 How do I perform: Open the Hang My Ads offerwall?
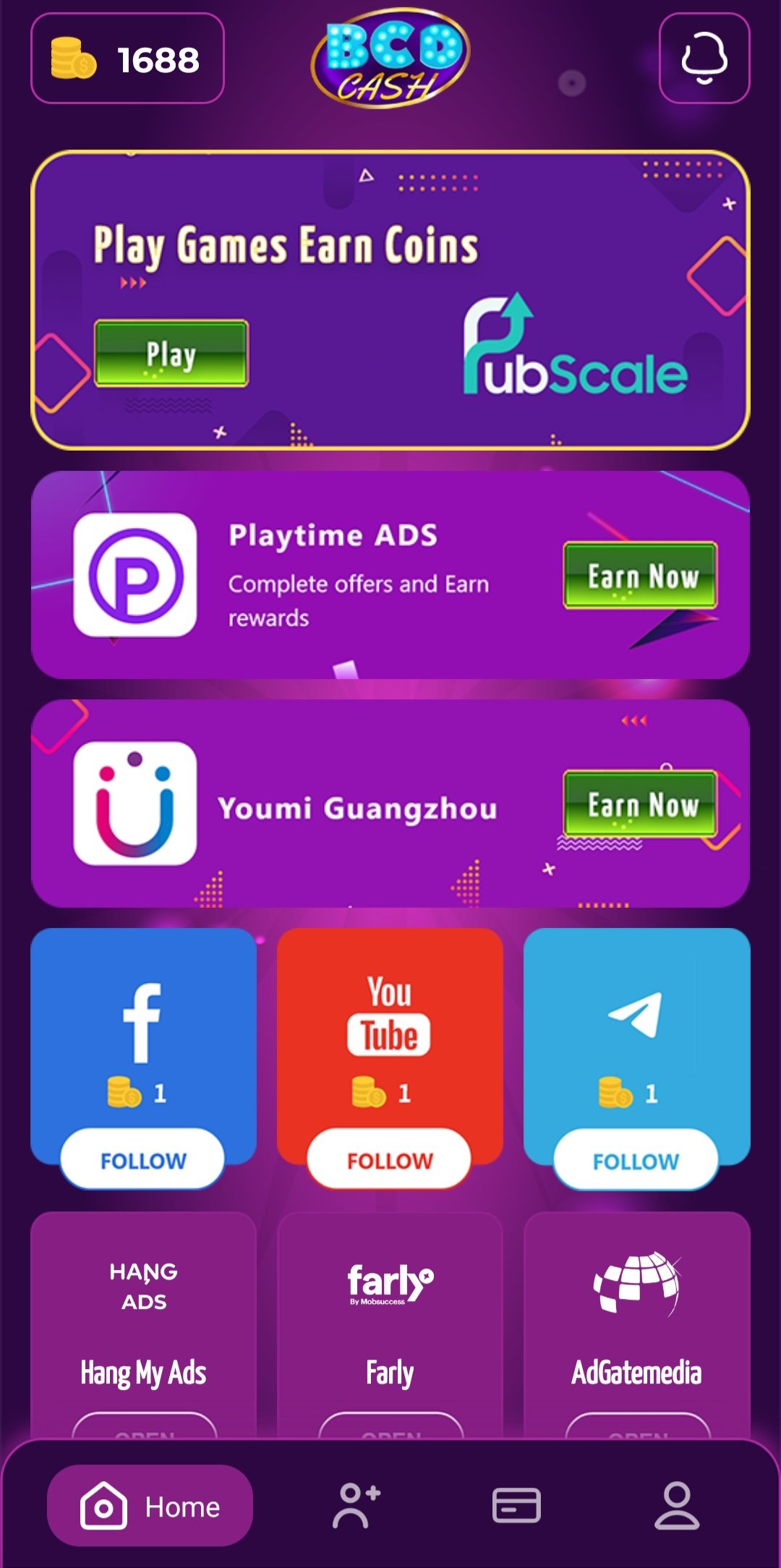[143, 1324]
